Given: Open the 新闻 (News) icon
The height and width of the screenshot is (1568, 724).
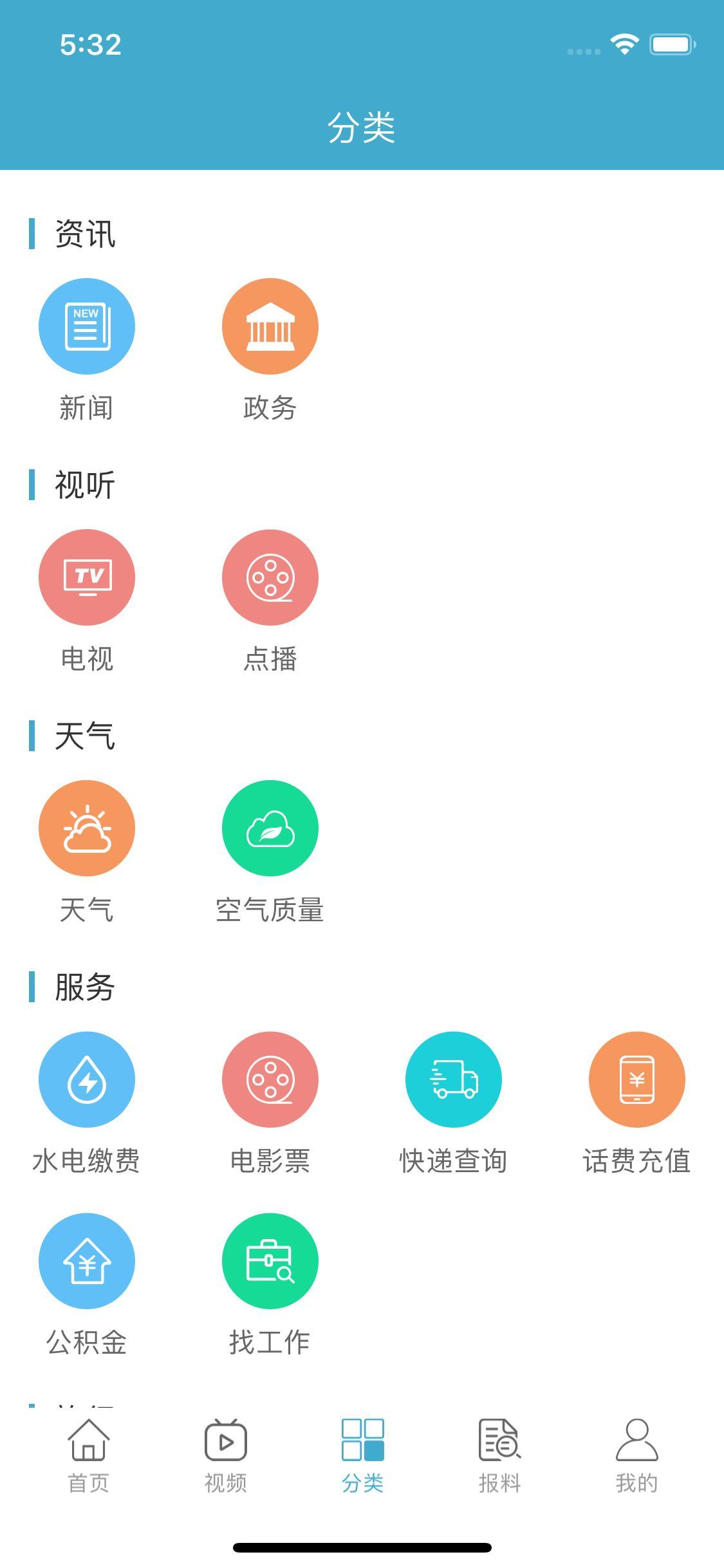Looking at the screenshot, I should click(x=88, y=326).
